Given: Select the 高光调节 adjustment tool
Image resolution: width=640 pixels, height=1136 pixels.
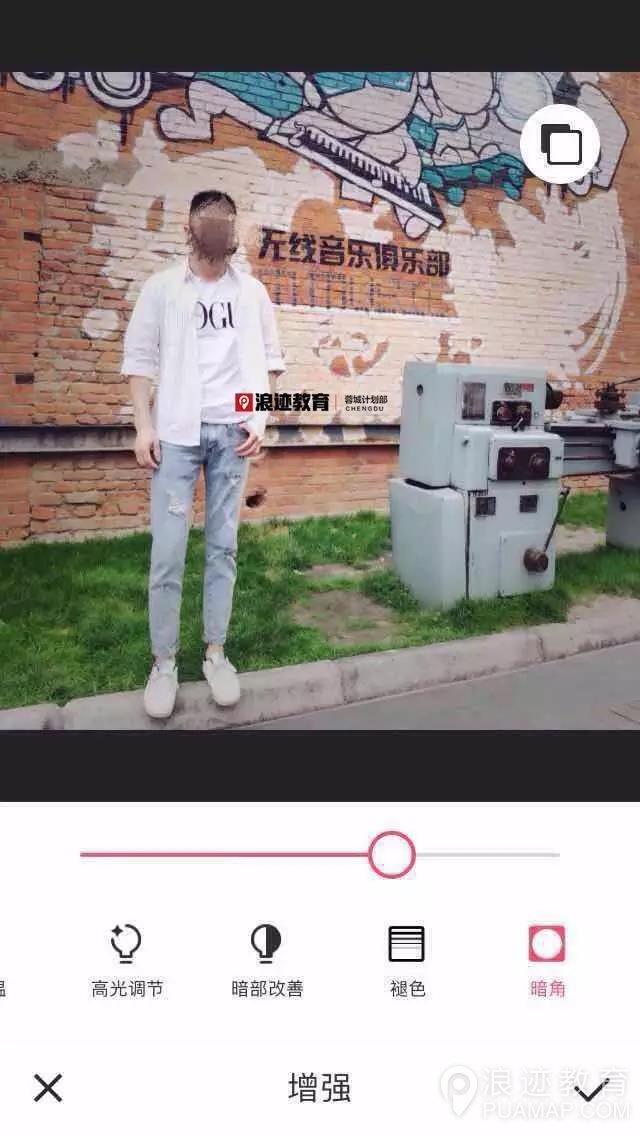Looking at the screenshot, I should (127, 959).
